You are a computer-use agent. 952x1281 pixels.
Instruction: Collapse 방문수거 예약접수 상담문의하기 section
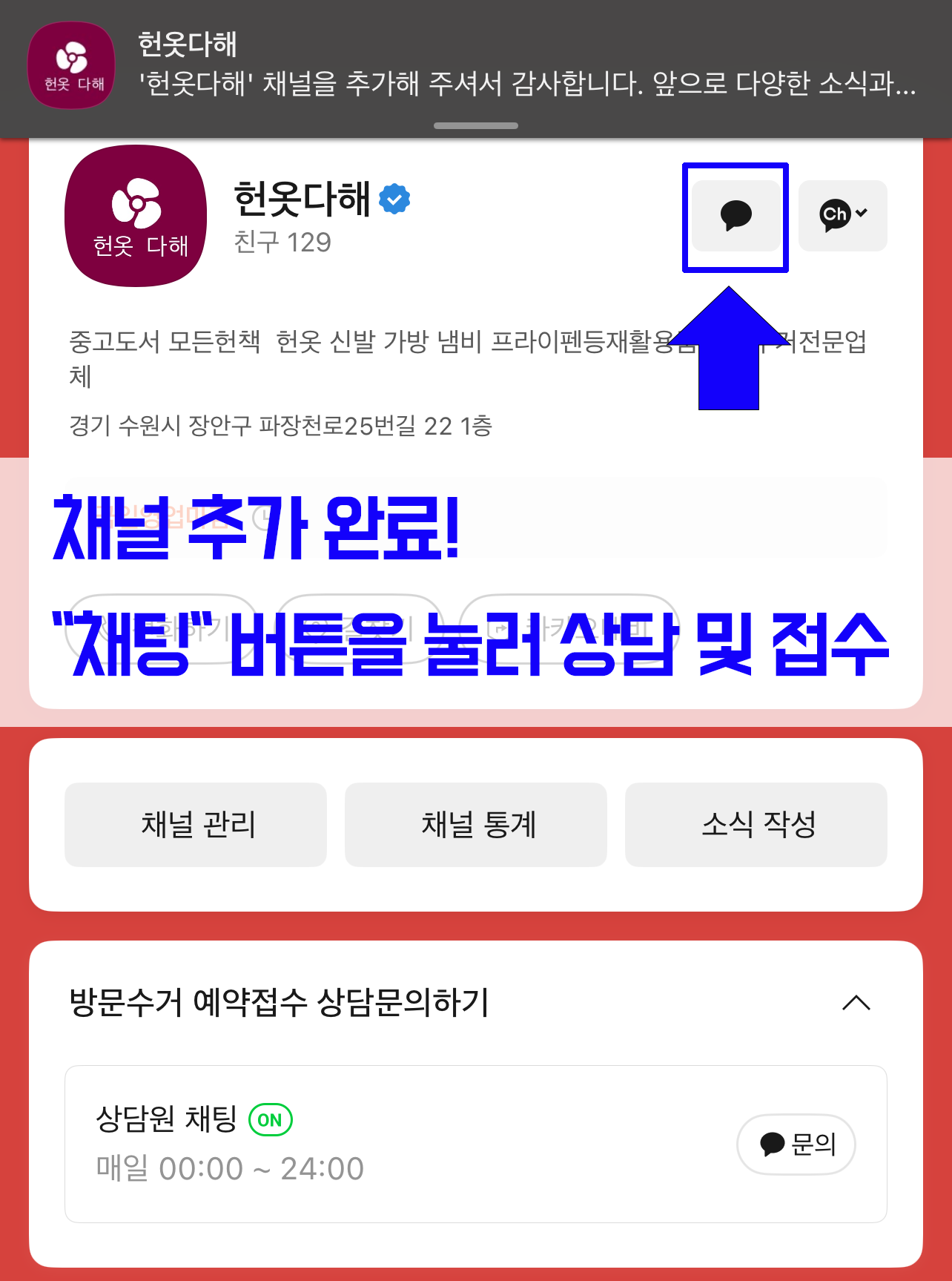856,1003
